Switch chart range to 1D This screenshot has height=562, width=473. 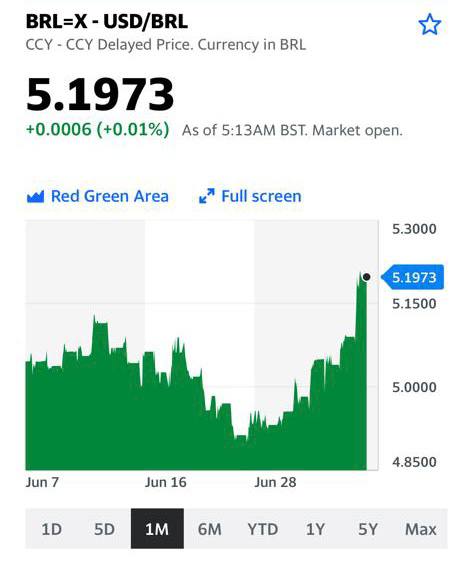[52, 529]
